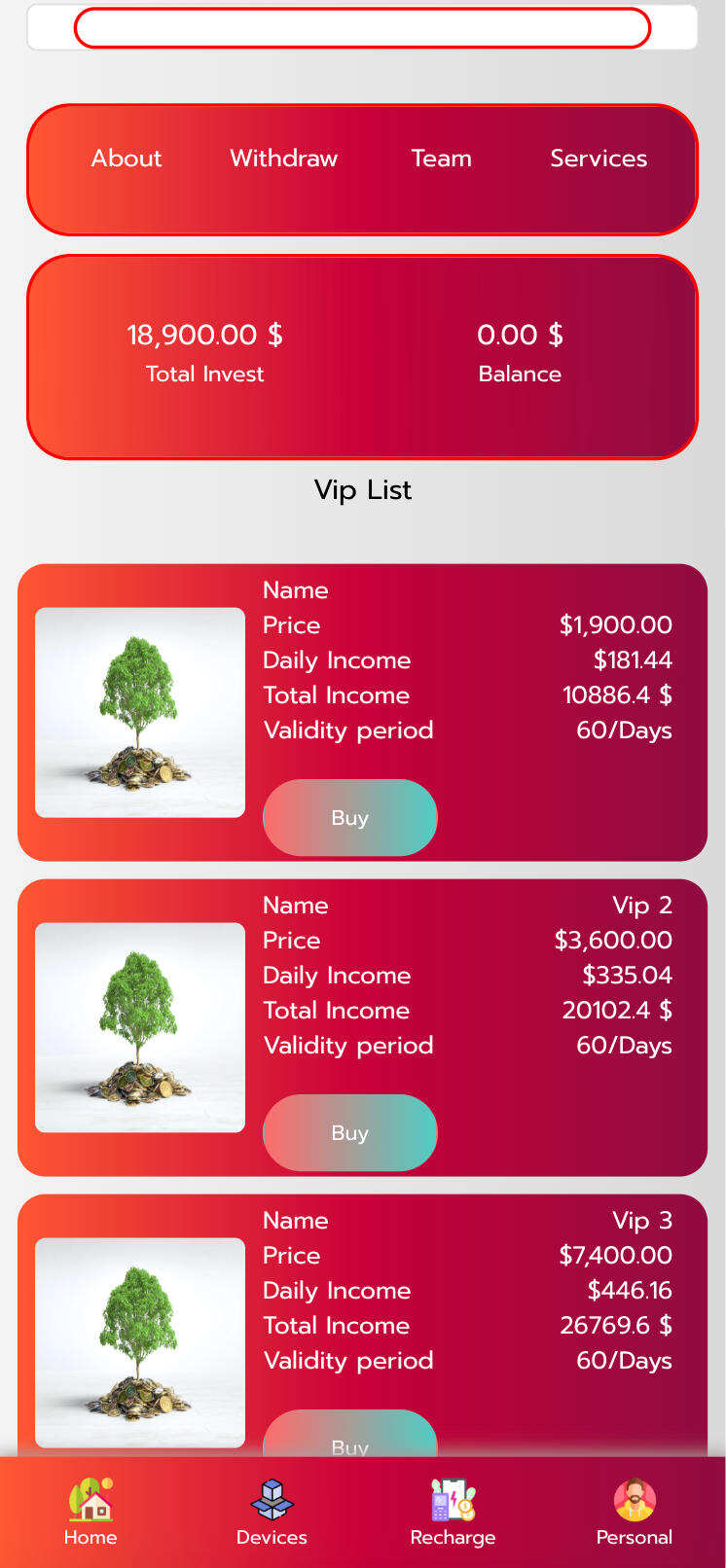Image resolution: width=726 pixels, height=1568 pixels.
Task: Tap the empty field at the top
Action: point(362,27)
